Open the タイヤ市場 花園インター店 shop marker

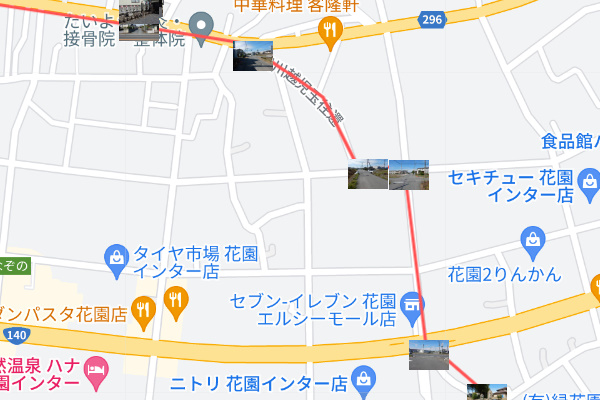click(x=117, y=258)
